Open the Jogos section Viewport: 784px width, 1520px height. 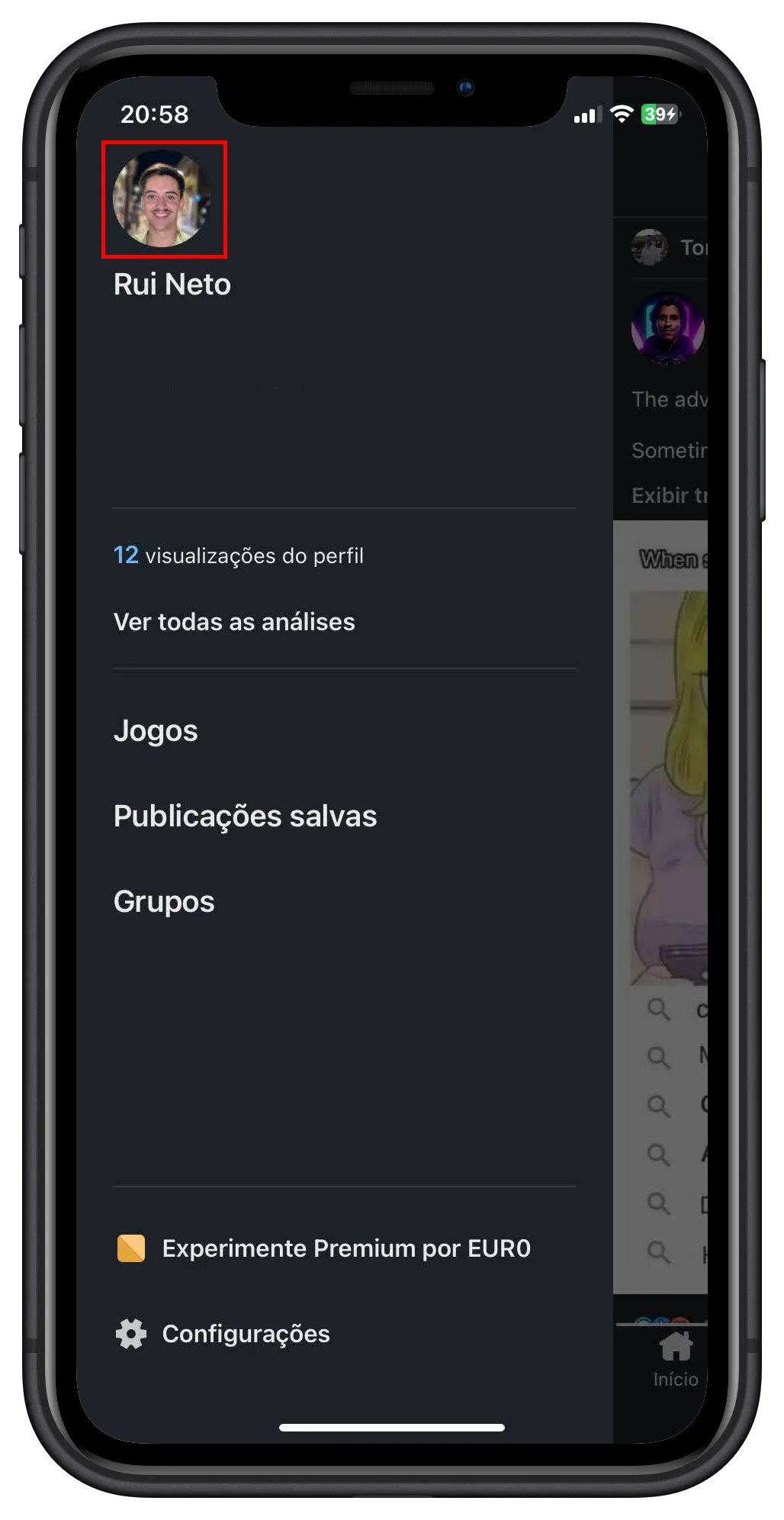(156, 731)
